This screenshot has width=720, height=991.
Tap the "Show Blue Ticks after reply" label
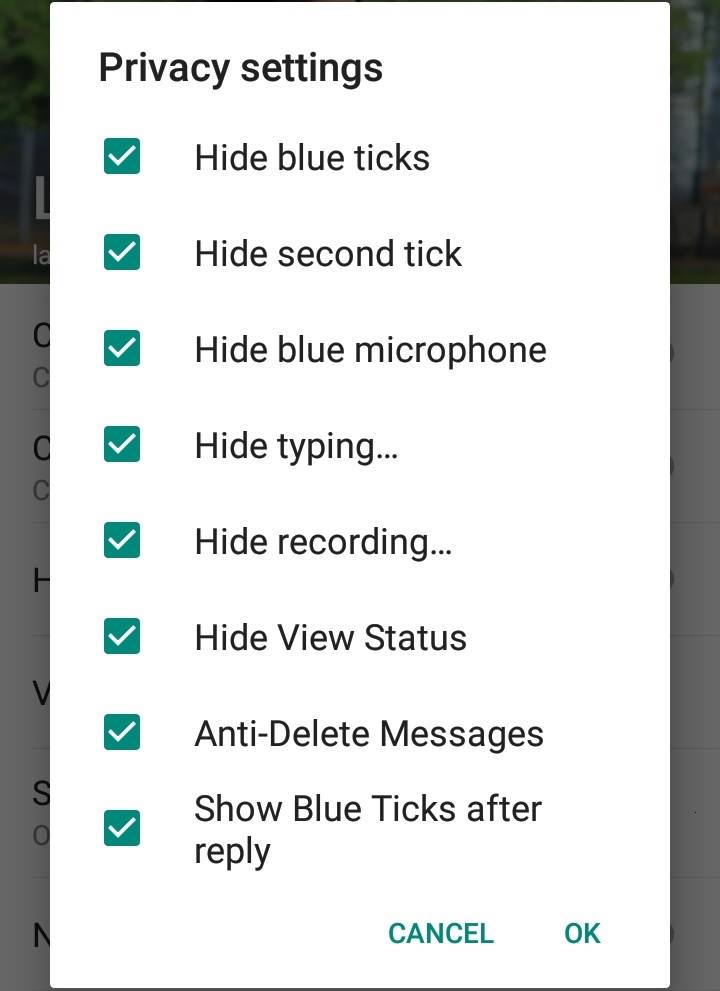[368, 829]
